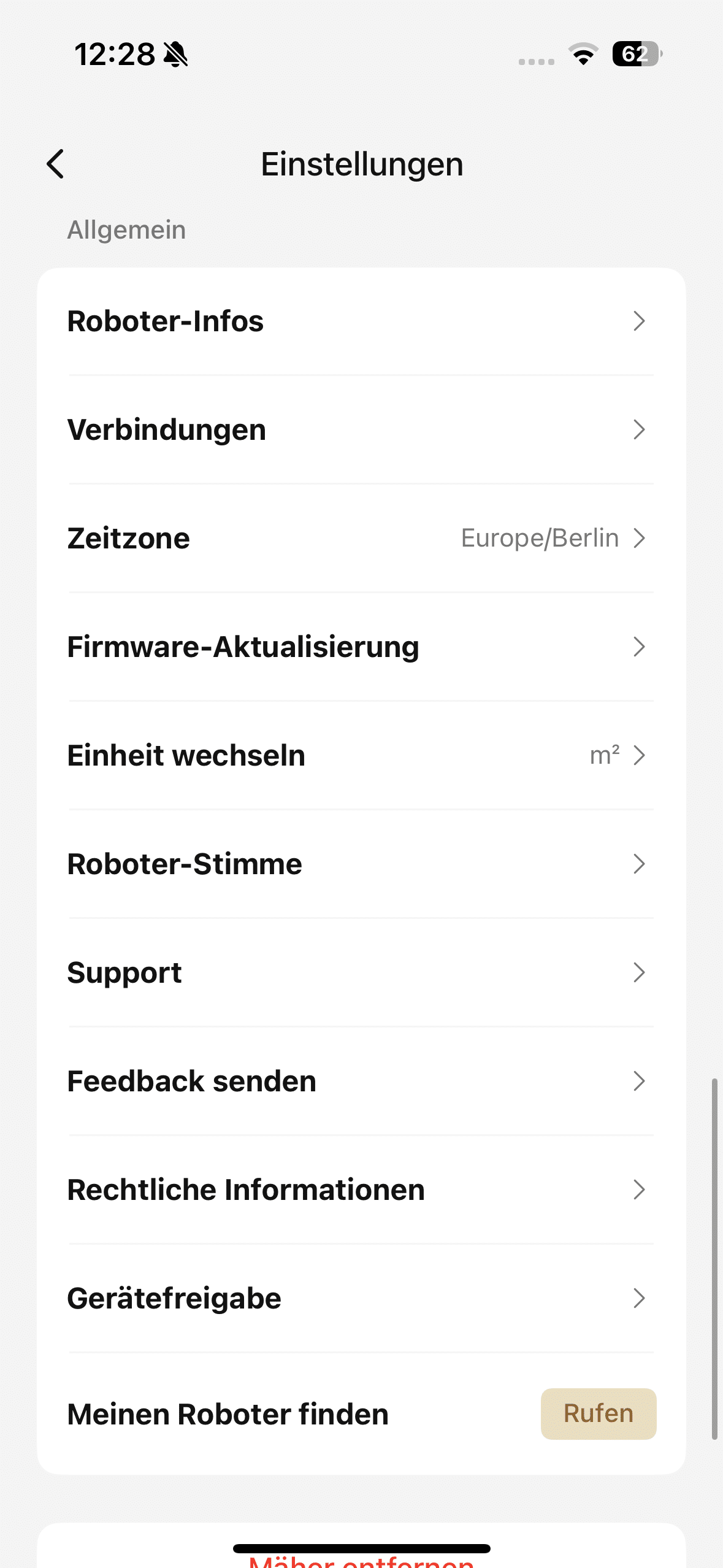Tap Feedback senden
The image size is (723, 1568).
click(361, 1082)
